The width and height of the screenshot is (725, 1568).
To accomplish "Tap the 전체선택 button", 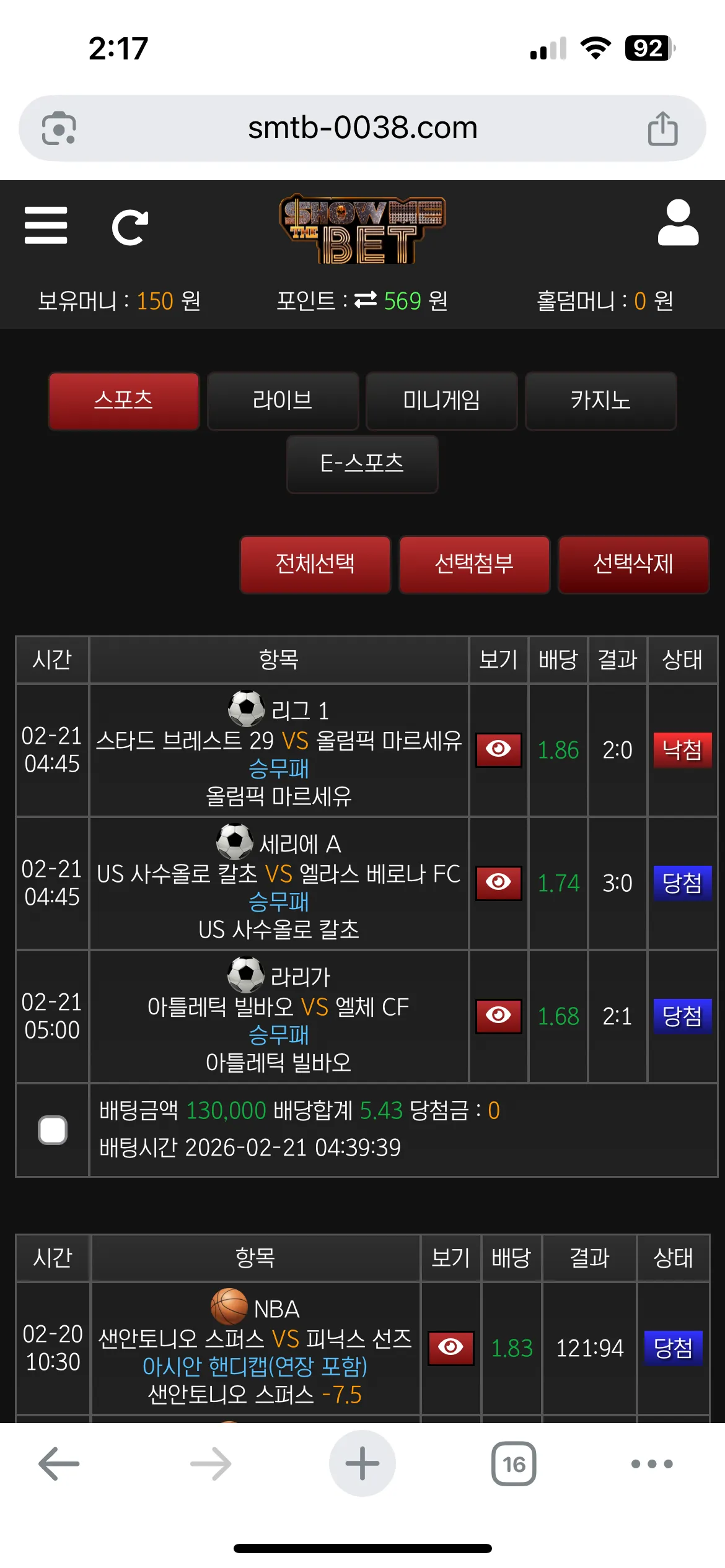I will point(315,564).
